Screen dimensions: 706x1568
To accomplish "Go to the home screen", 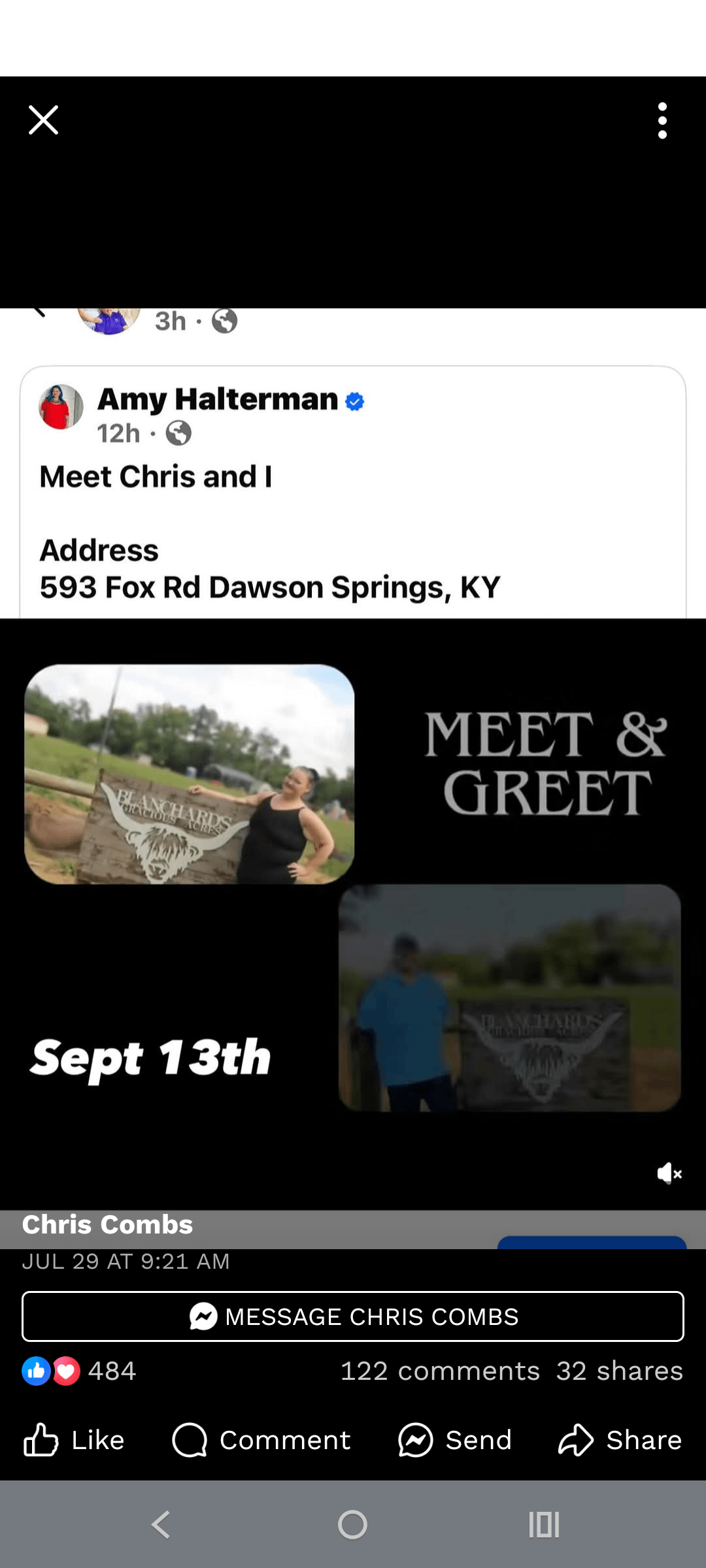I will [x=352, y=1525].
